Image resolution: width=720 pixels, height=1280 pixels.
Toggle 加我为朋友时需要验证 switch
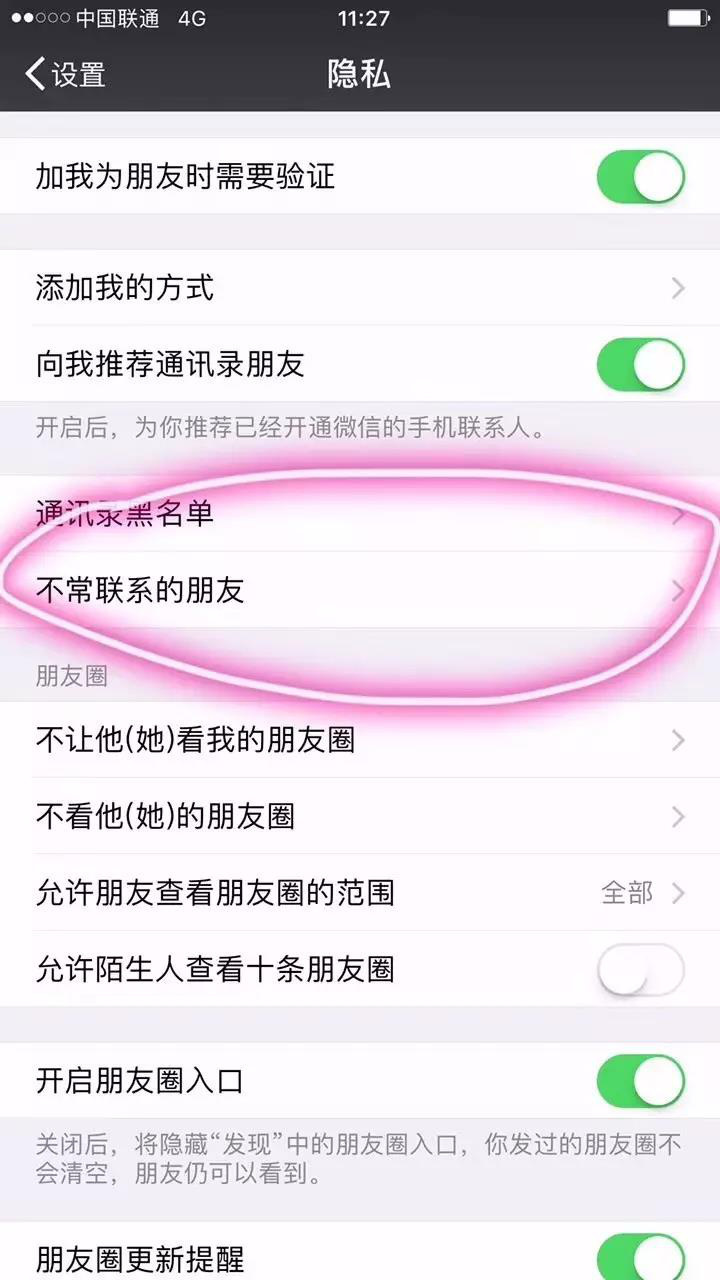pyautogui.click(x=640, y=177)
